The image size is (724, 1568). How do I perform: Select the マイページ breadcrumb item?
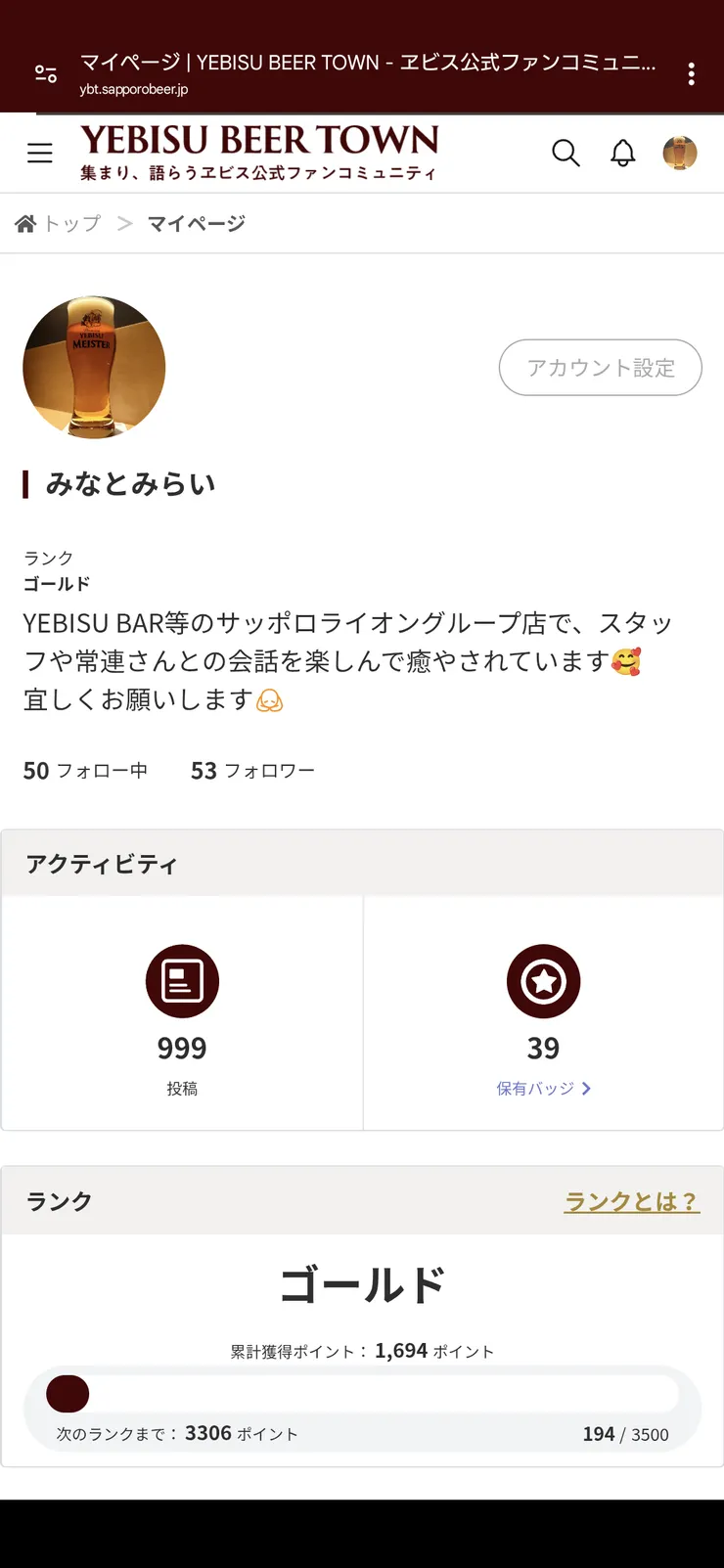196,223
